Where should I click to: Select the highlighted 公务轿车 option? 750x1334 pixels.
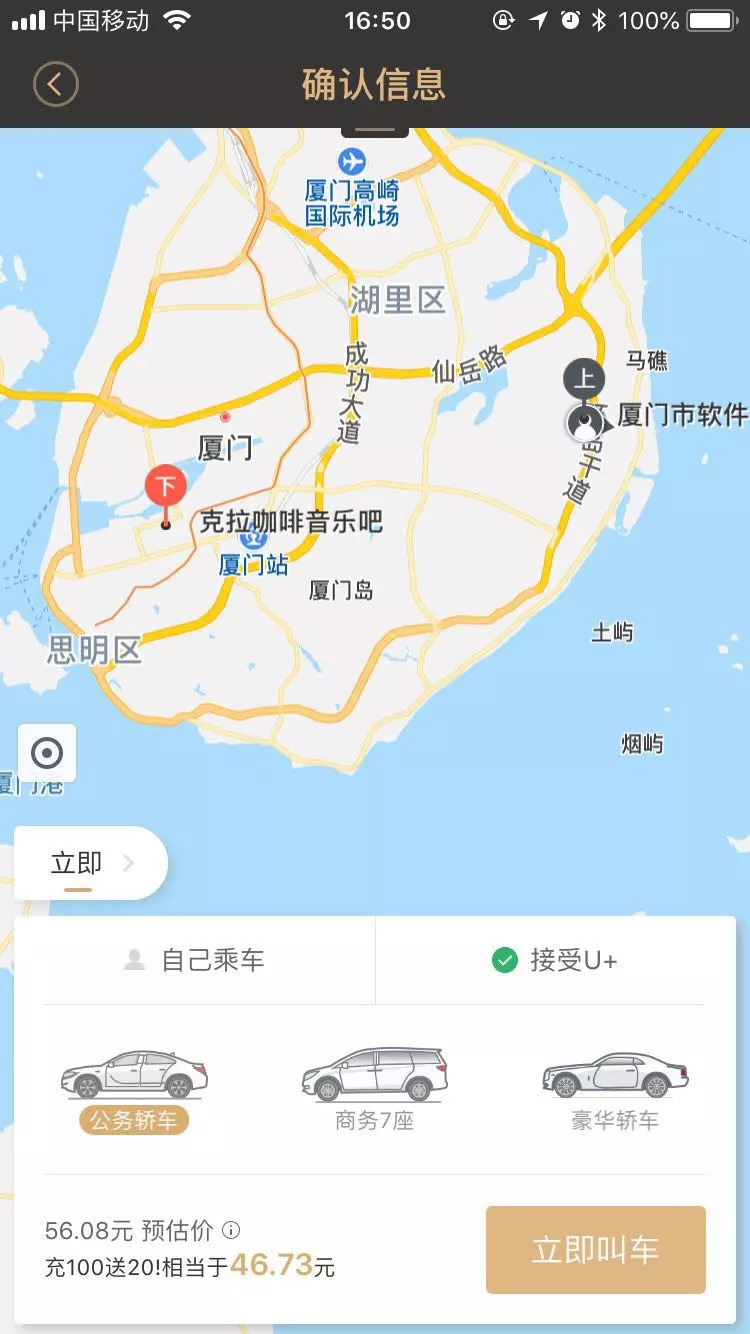(x=136, y=1082)
